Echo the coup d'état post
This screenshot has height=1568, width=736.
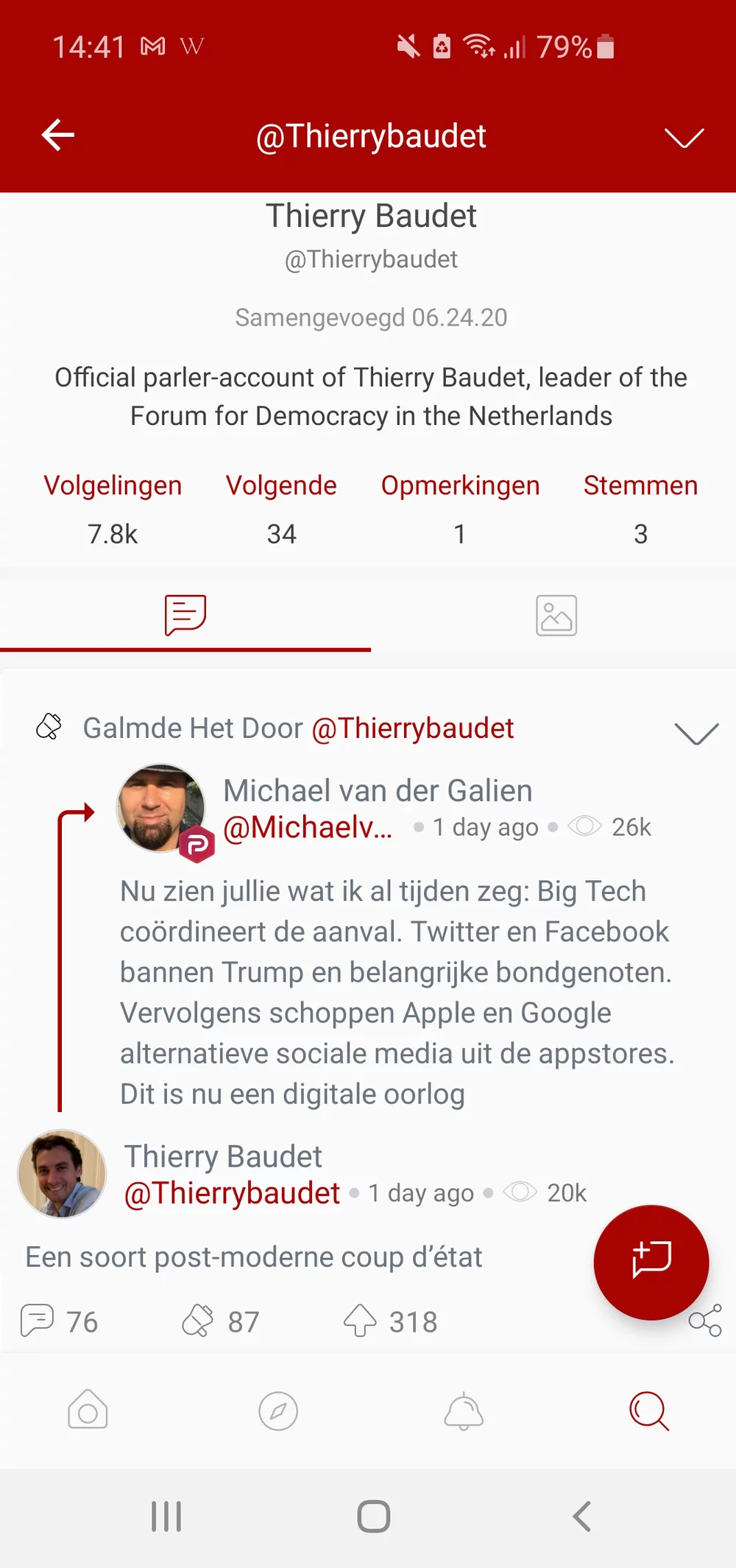pos(198,1320)
